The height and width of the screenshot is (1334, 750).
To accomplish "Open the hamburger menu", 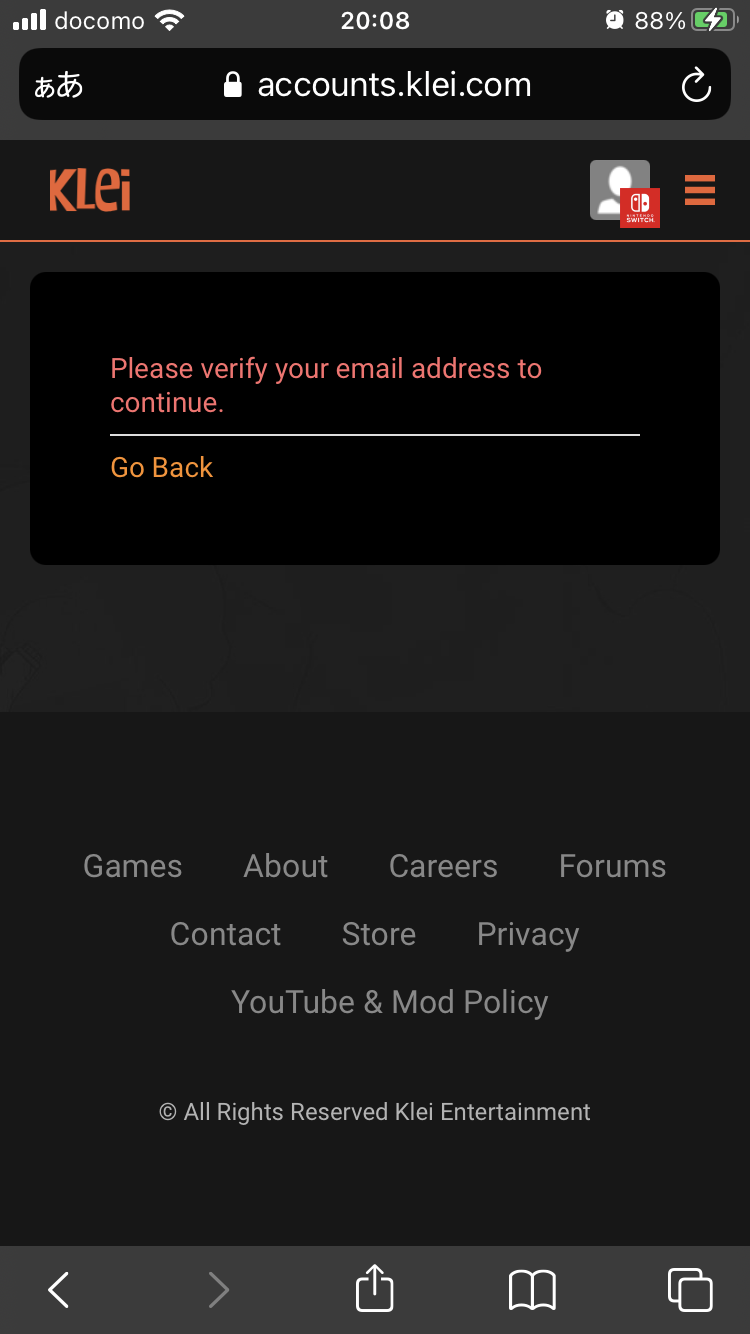I will coord(700,190).
